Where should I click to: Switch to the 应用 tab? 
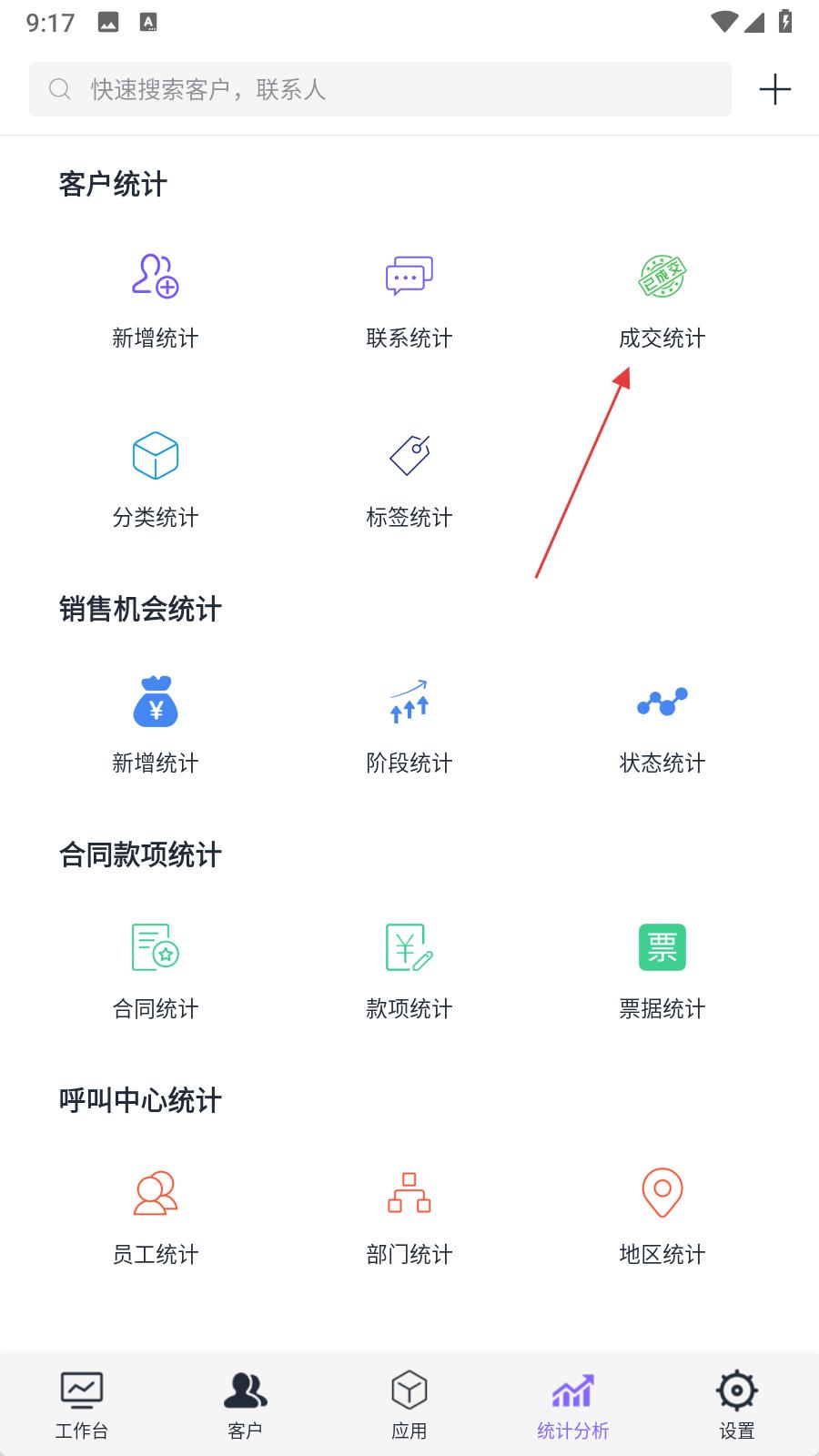click(x=409, y=1406)
